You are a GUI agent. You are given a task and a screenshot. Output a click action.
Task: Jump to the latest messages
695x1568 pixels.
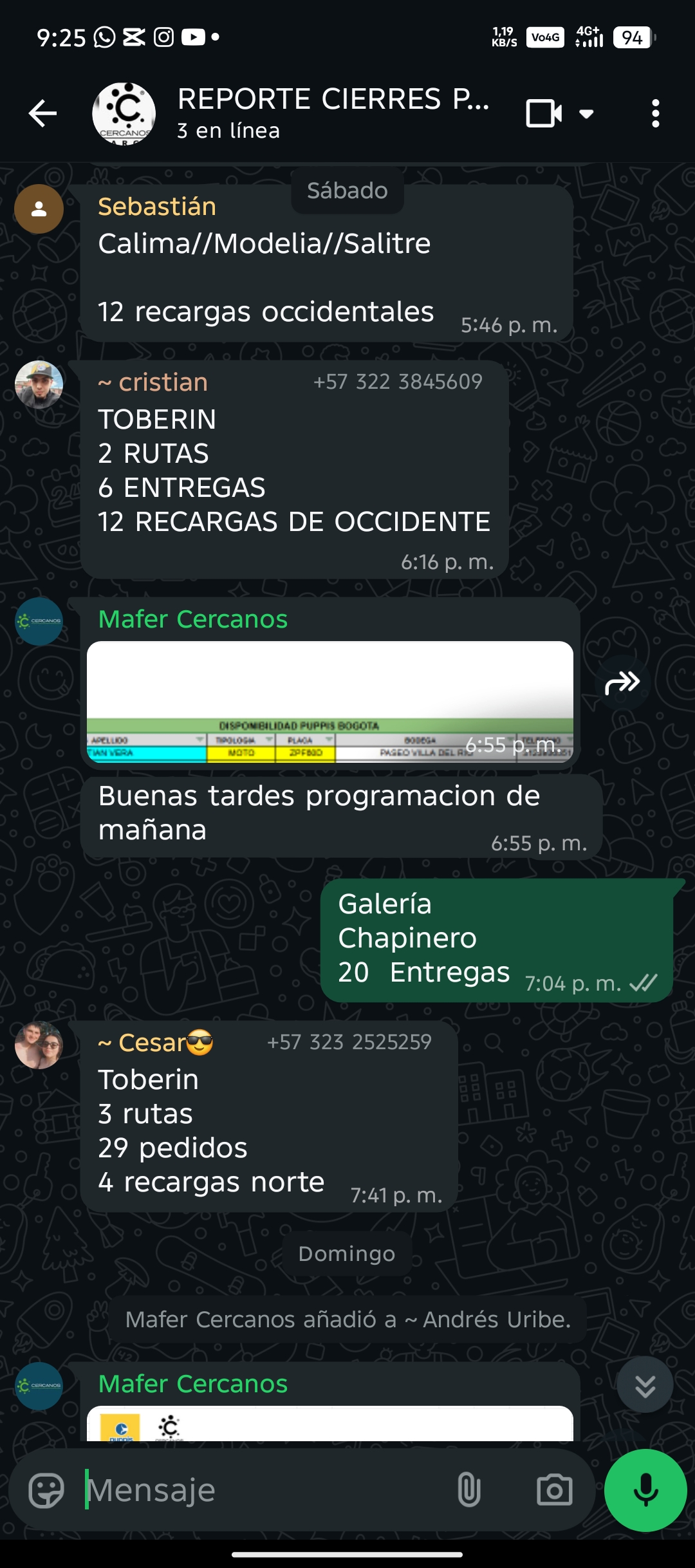pos(645,1385)
